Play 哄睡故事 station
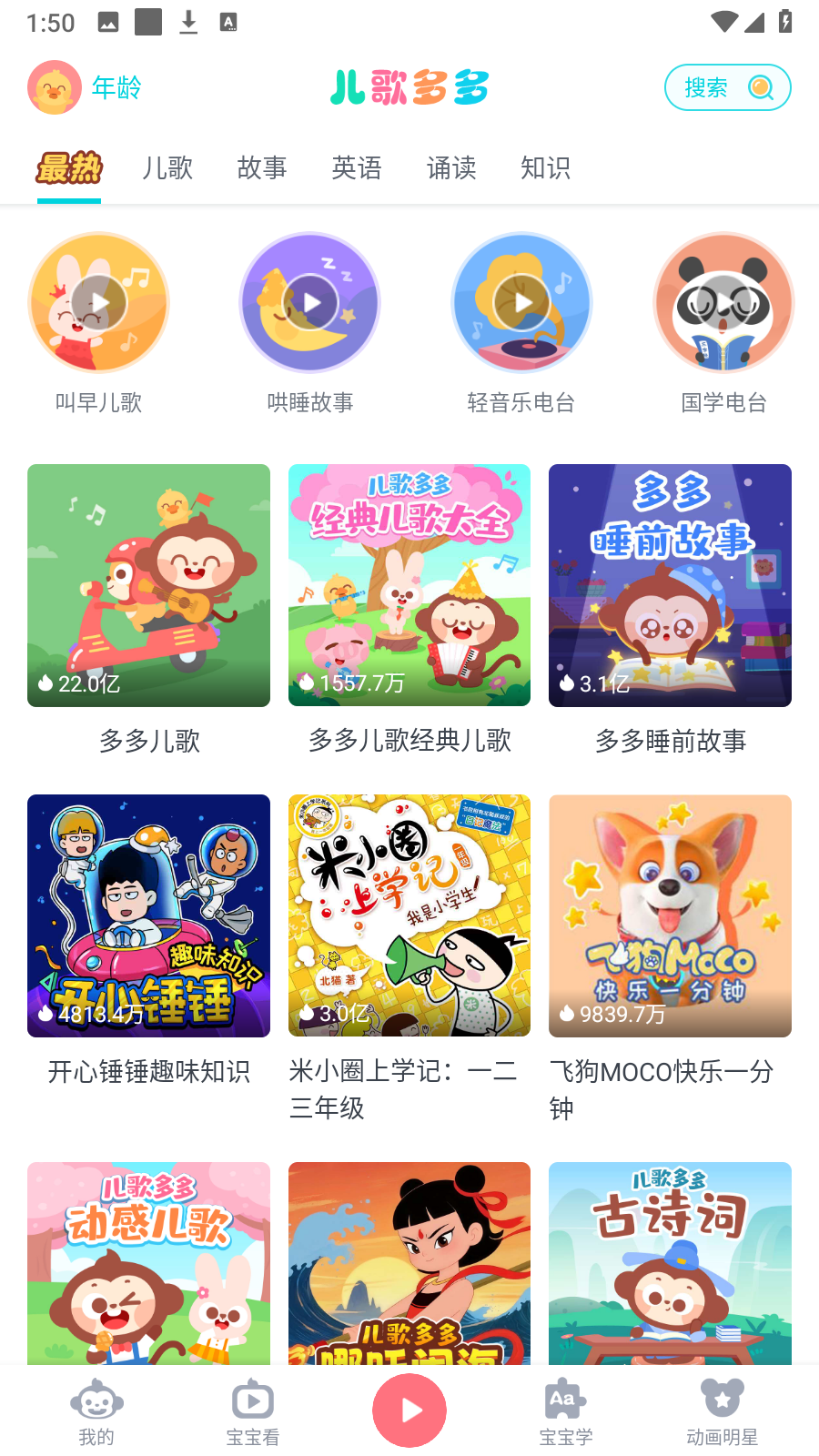Screen dimensions: 819x1456 310,303
